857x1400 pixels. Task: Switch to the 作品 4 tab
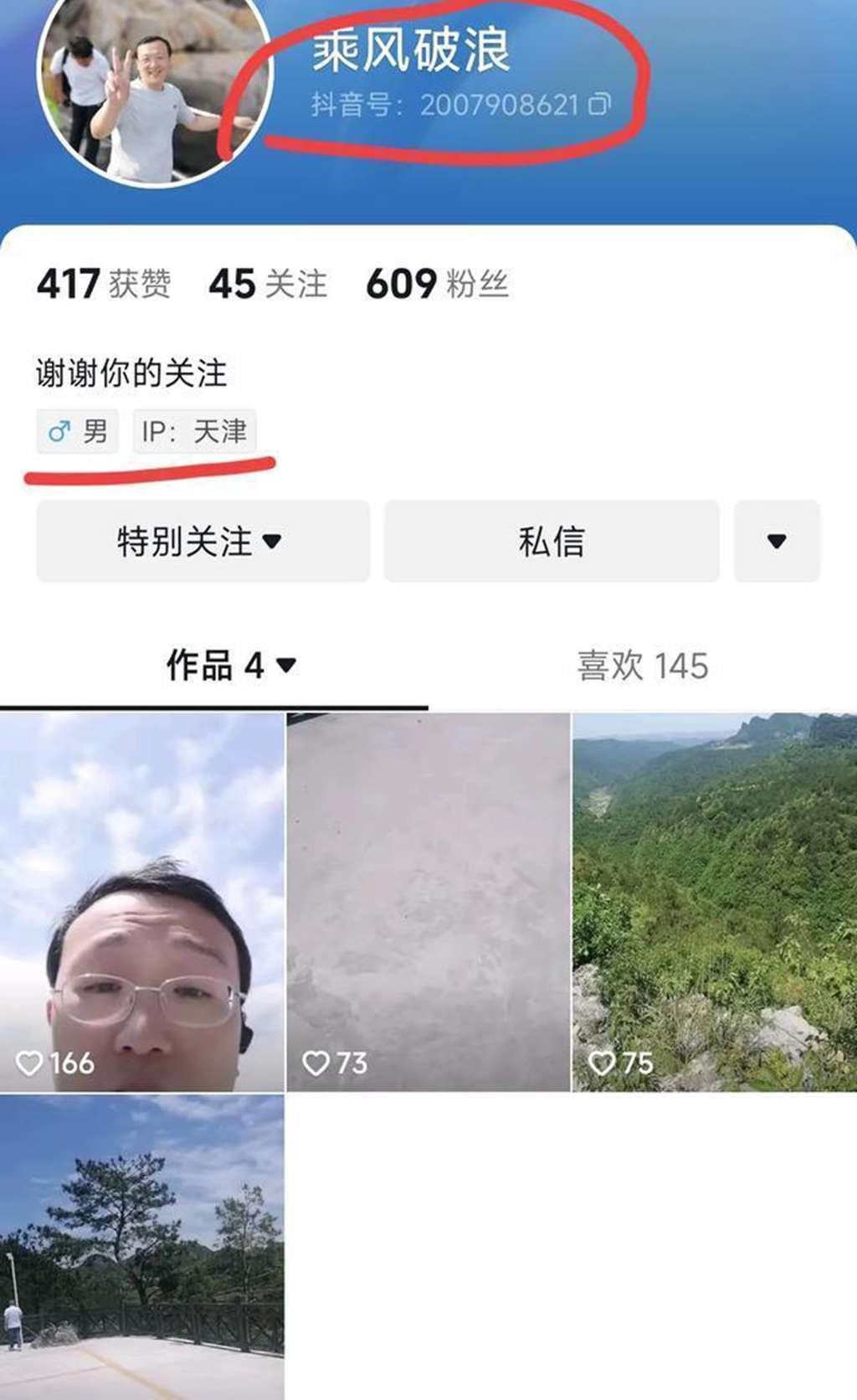point(230,666)
